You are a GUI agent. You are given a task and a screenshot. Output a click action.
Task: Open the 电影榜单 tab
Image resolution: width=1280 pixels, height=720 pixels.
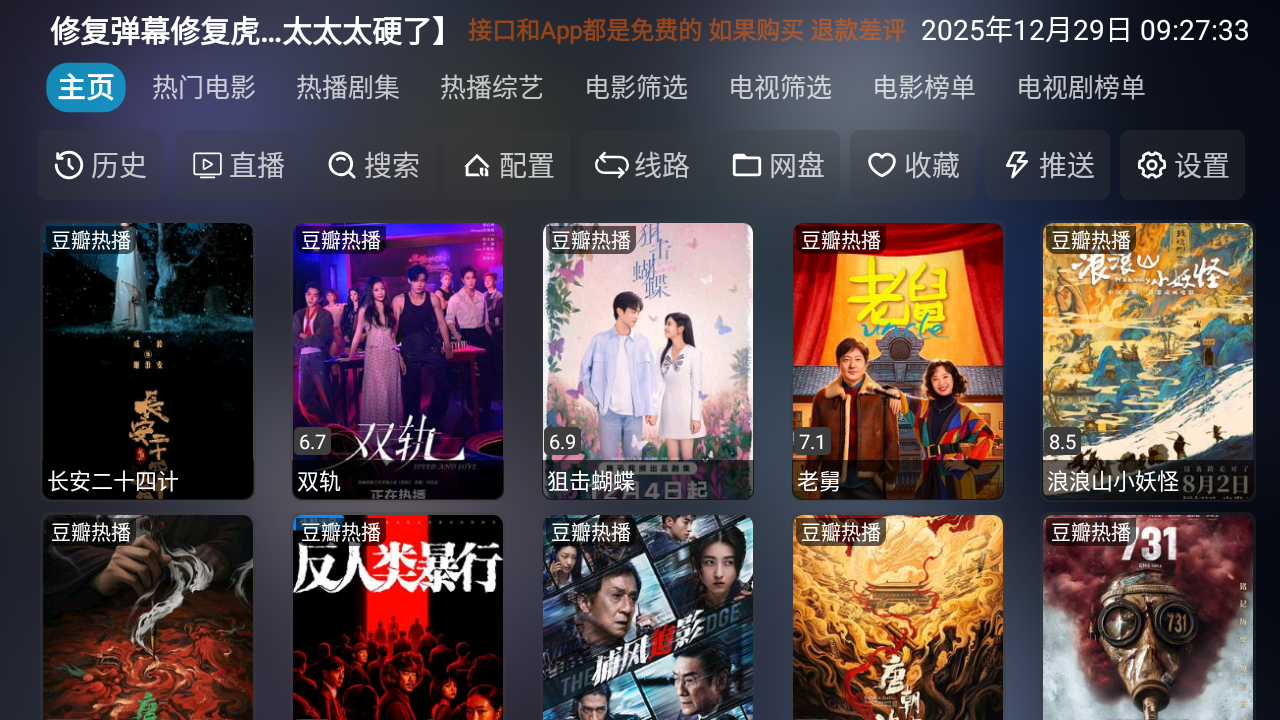tap(924, 88)
